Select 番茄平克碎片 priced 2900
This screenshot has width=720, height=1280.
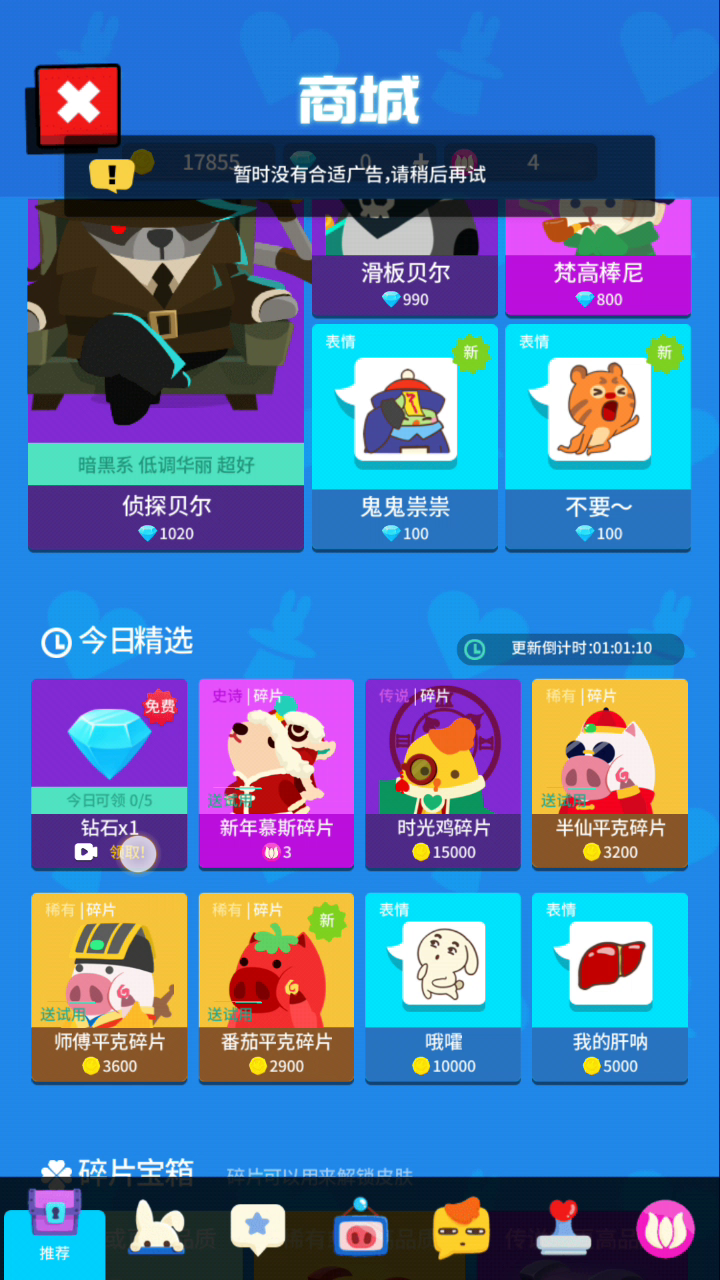point(276,988)
